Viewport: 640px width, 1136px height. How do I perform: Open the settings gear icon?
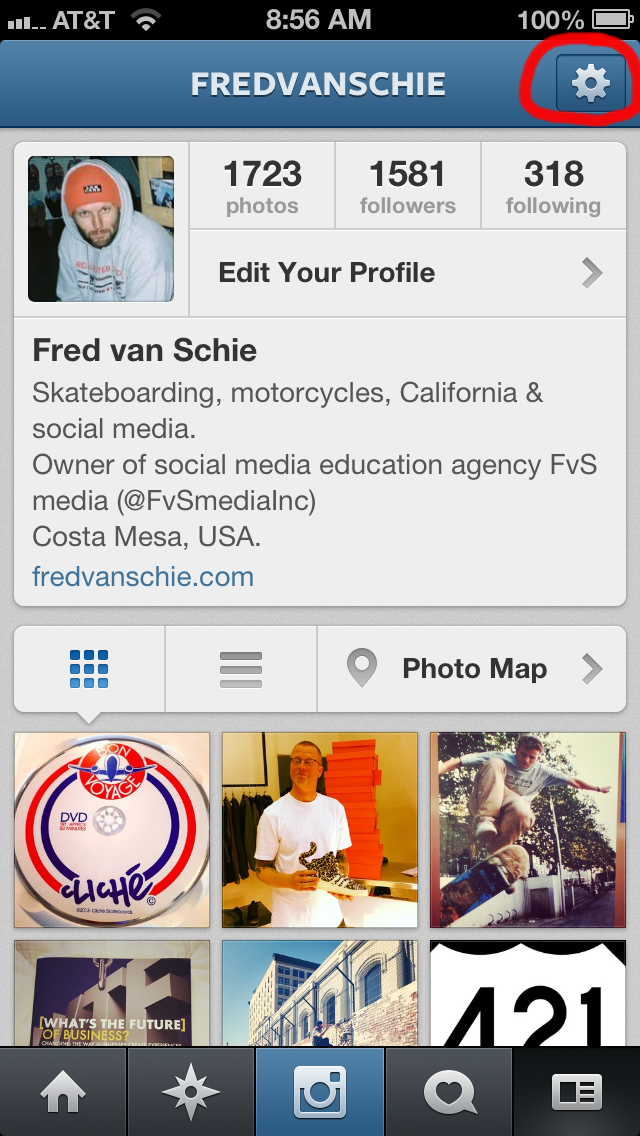tap(590, 85)
